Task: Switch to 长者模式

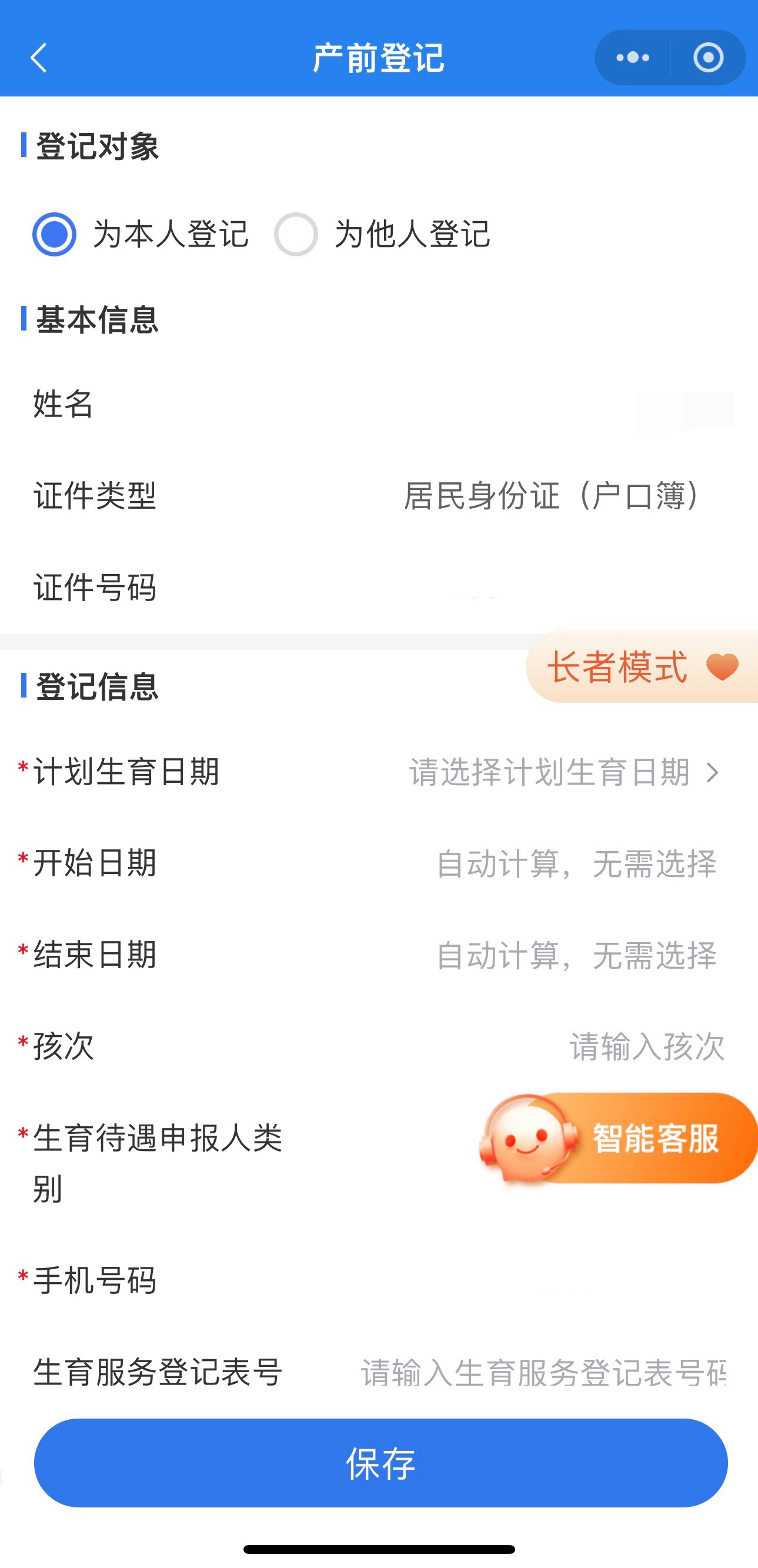Action: (x=642, y=666)
